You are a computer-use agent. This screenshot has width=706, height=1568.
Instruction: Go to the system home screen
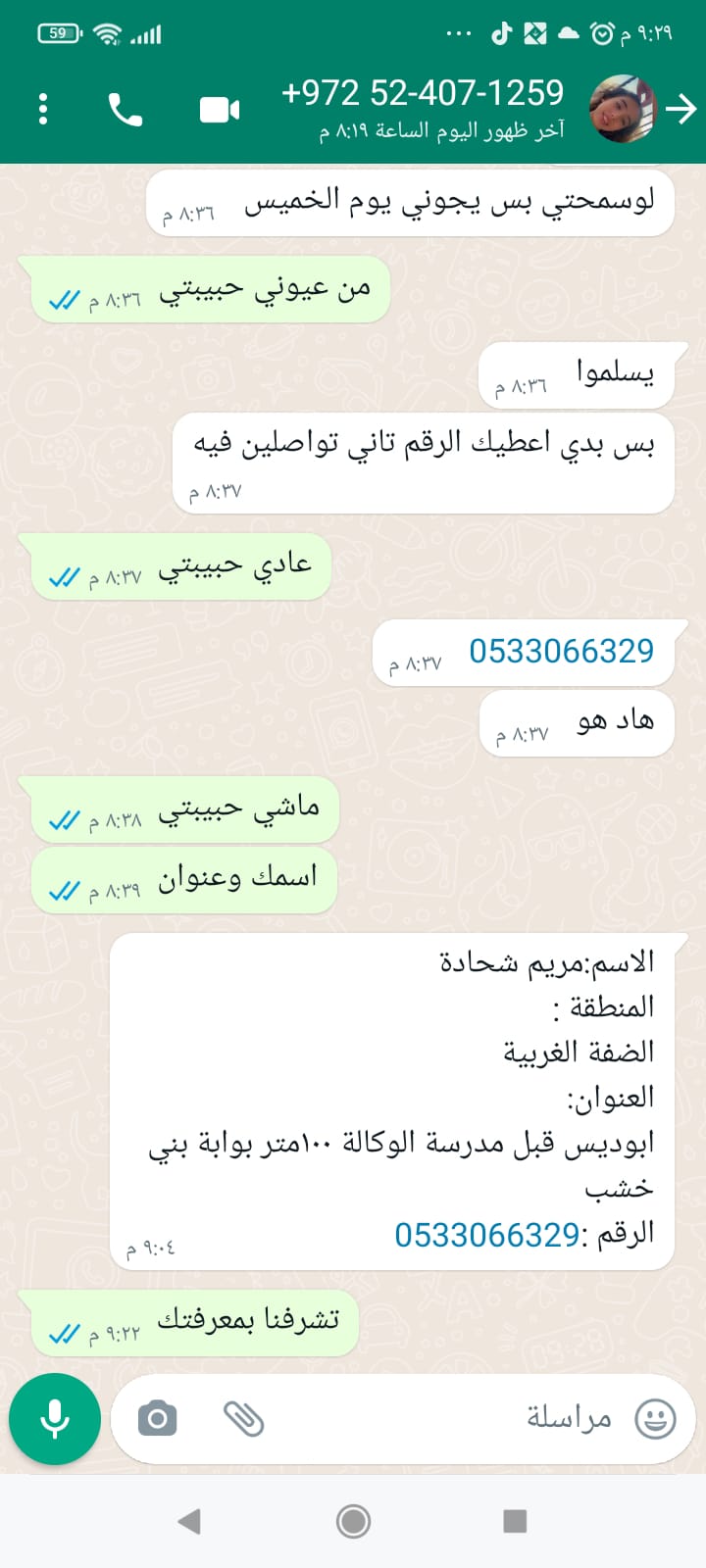(x=353, y=1521)
